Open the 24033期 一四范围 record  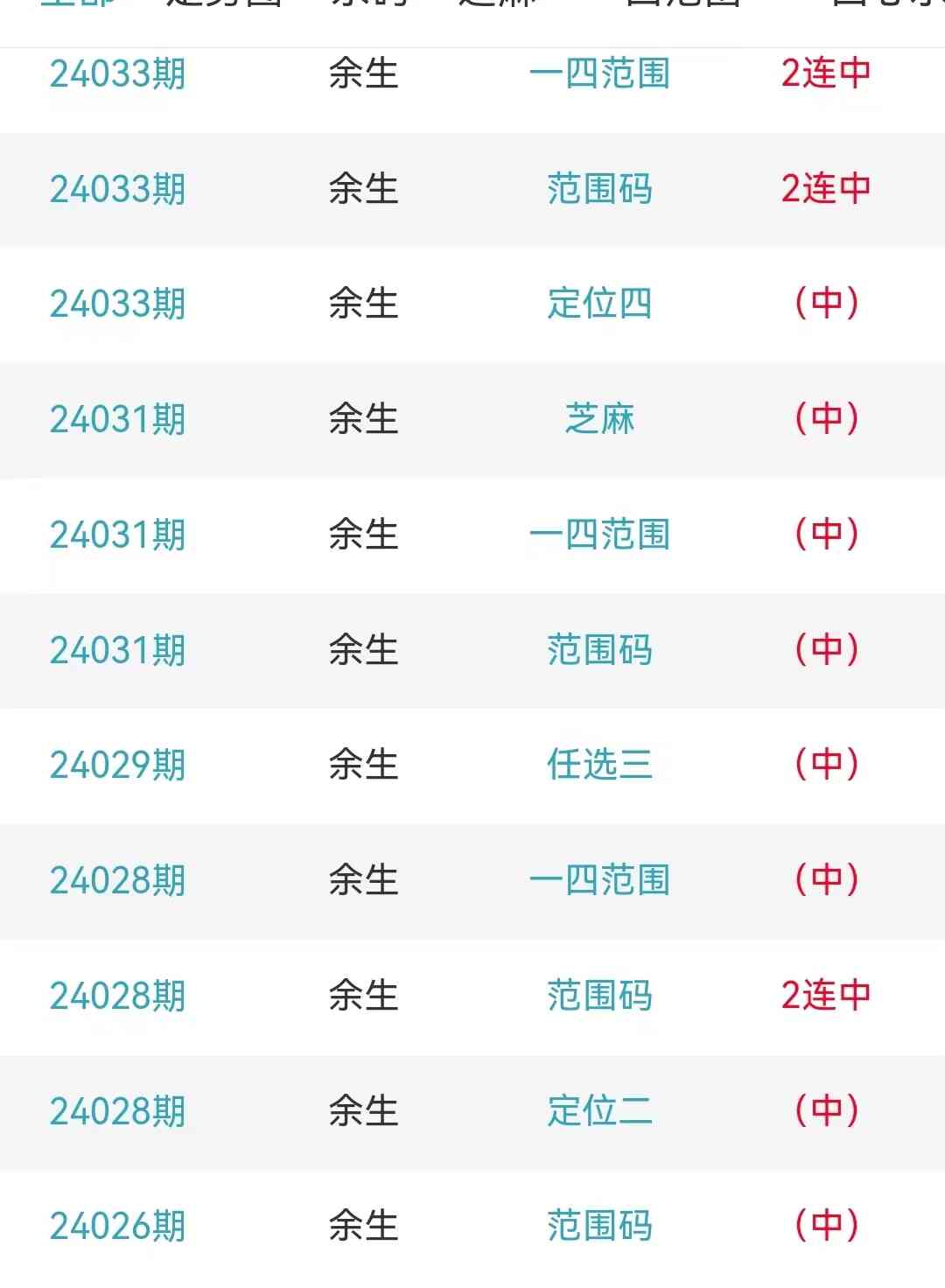pos(599,73)
